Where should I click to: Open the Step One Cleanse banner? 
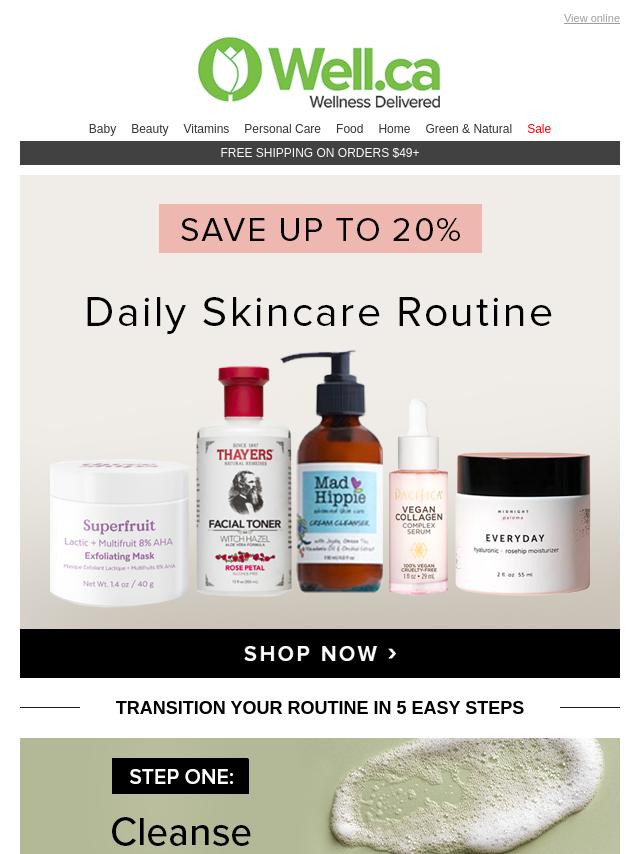320,796
